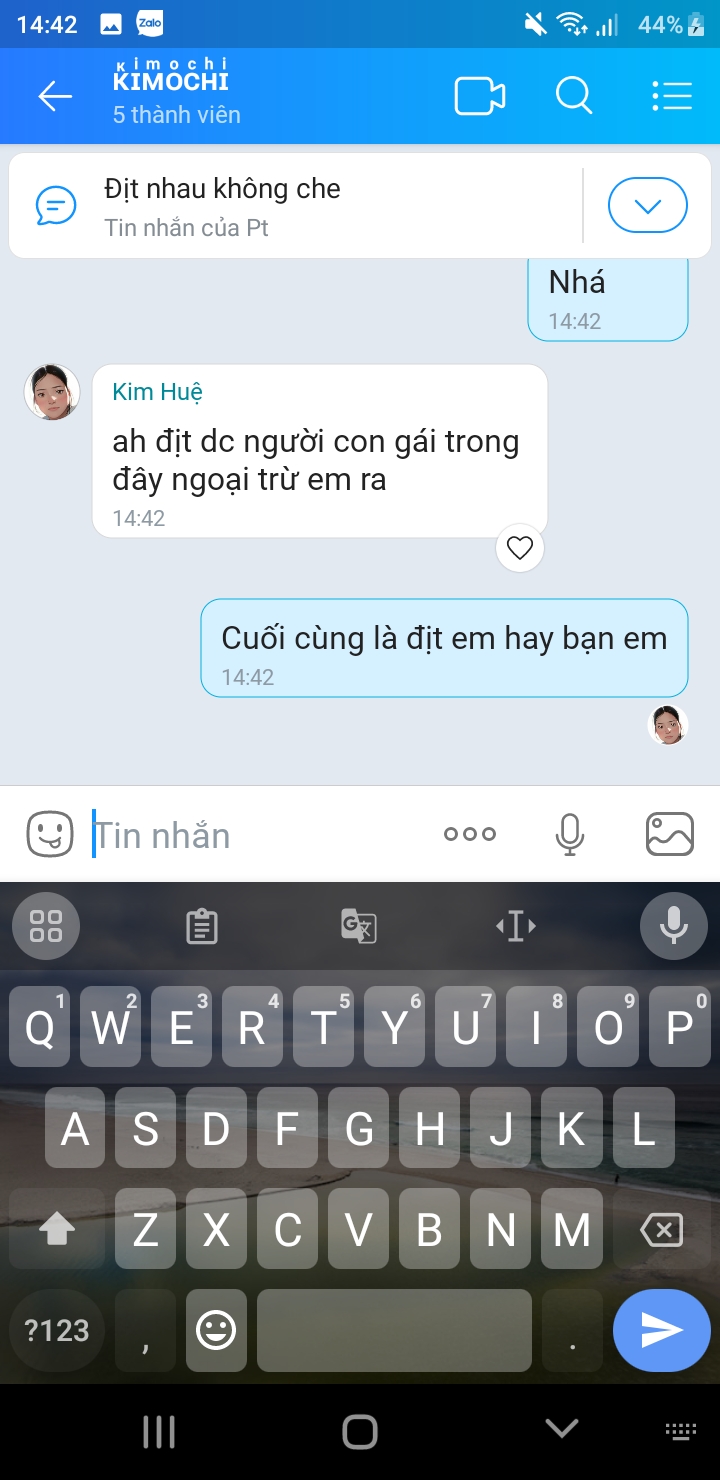720x1480 pixels.
Task: Start keyboard voice typing
Action: (x=673, y=926)
